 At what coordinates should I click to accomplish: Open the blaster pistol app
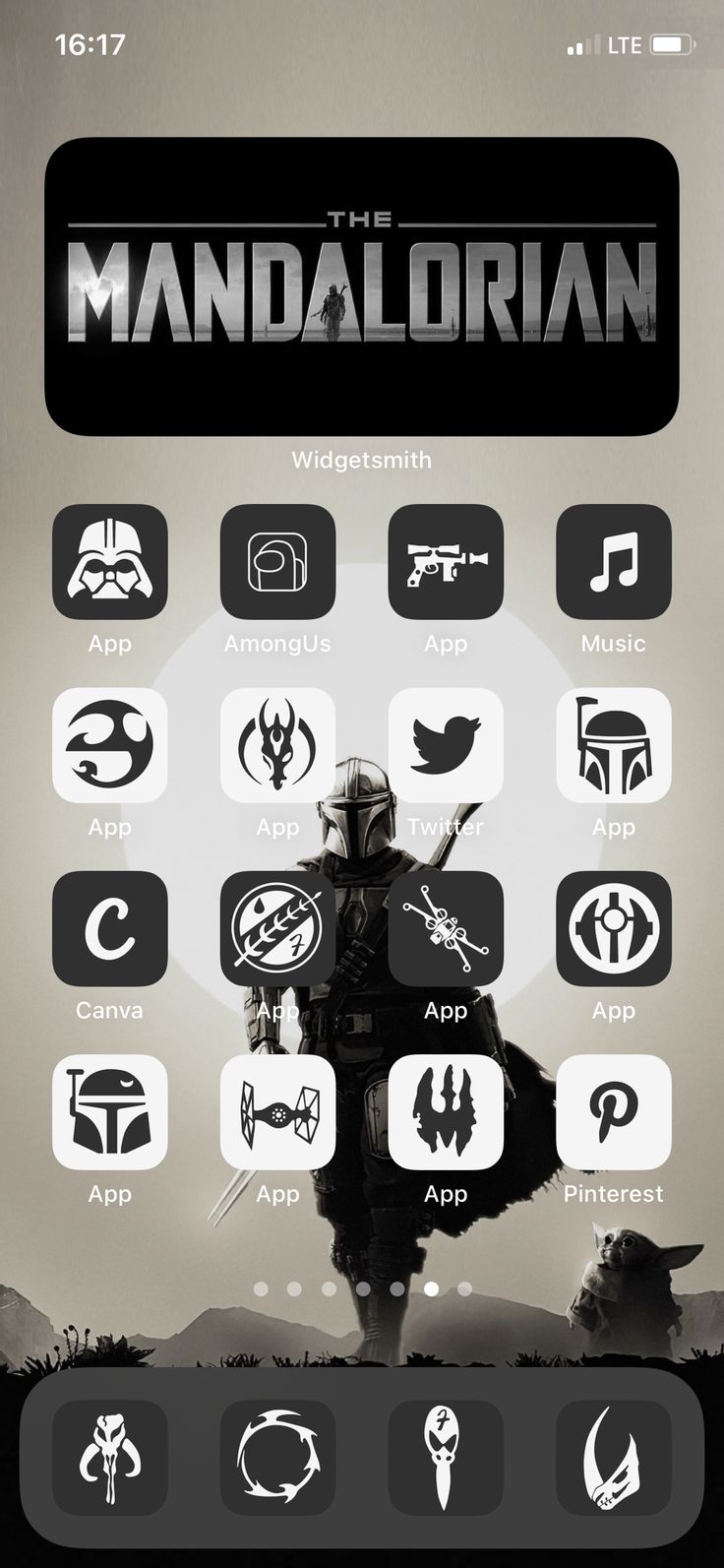pos(446,562)
